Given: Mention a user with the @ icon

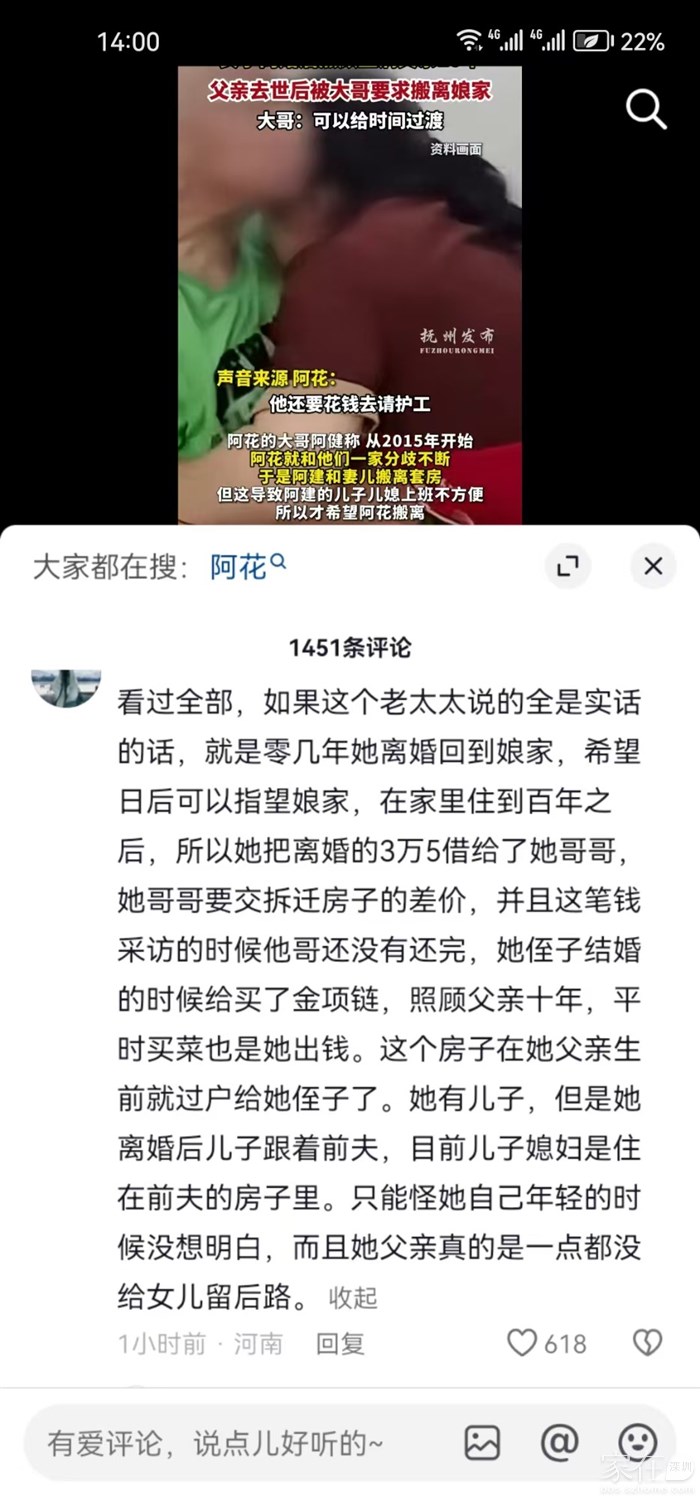Looking at the screenshot, I should tap(559, 1443).
